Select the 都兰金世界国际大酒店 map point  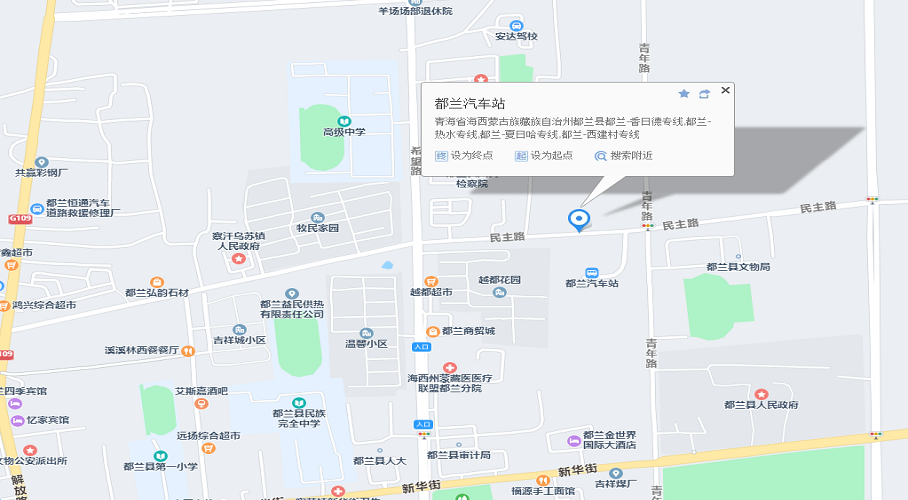[x=573, y=438]
